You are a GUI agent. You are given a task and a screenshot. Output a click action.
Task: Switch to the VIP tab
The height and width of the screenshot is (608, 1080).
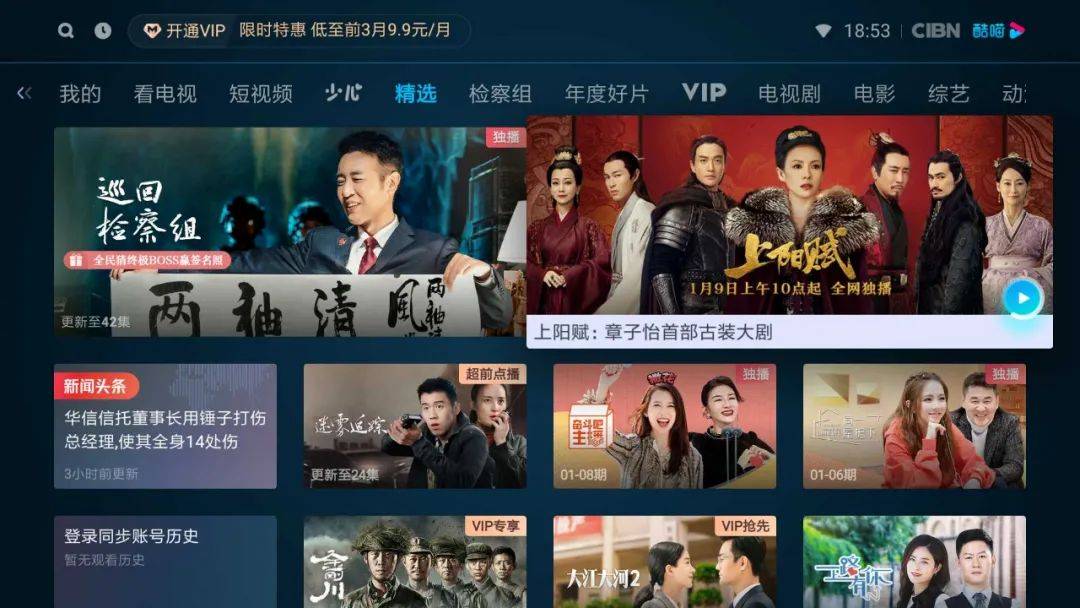703,93
